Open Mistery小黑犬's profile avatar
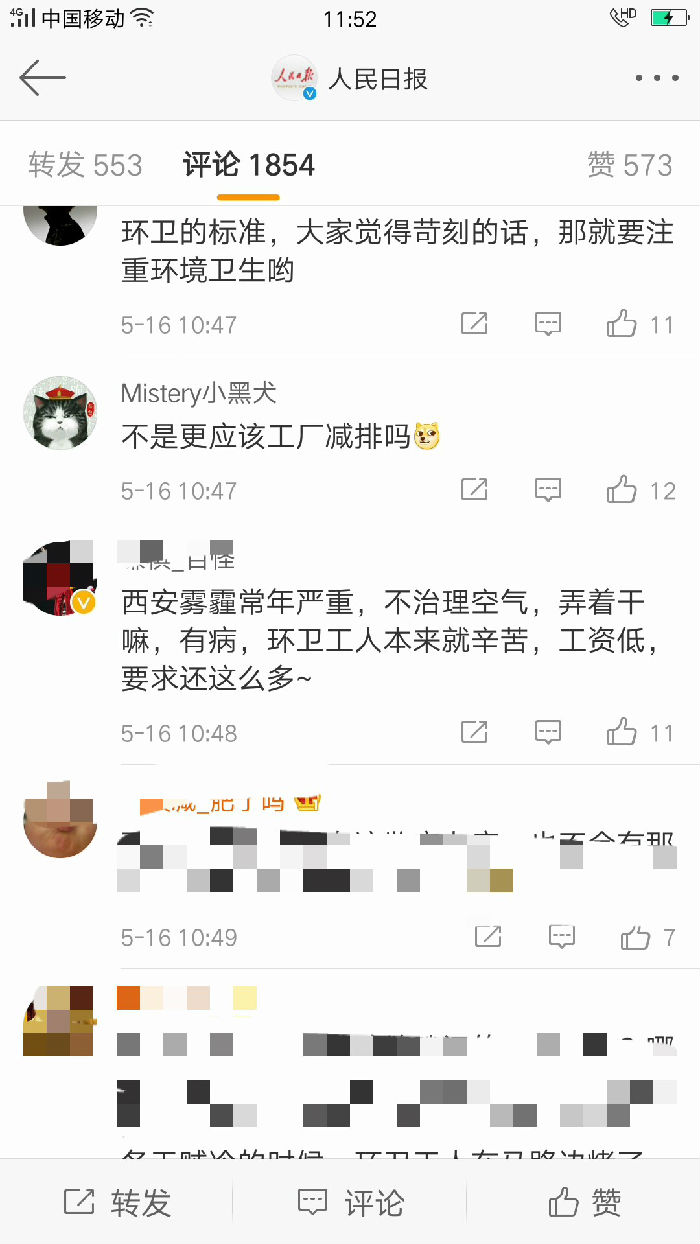Viewport: 700px width, 1244px height. coord(59,413)
